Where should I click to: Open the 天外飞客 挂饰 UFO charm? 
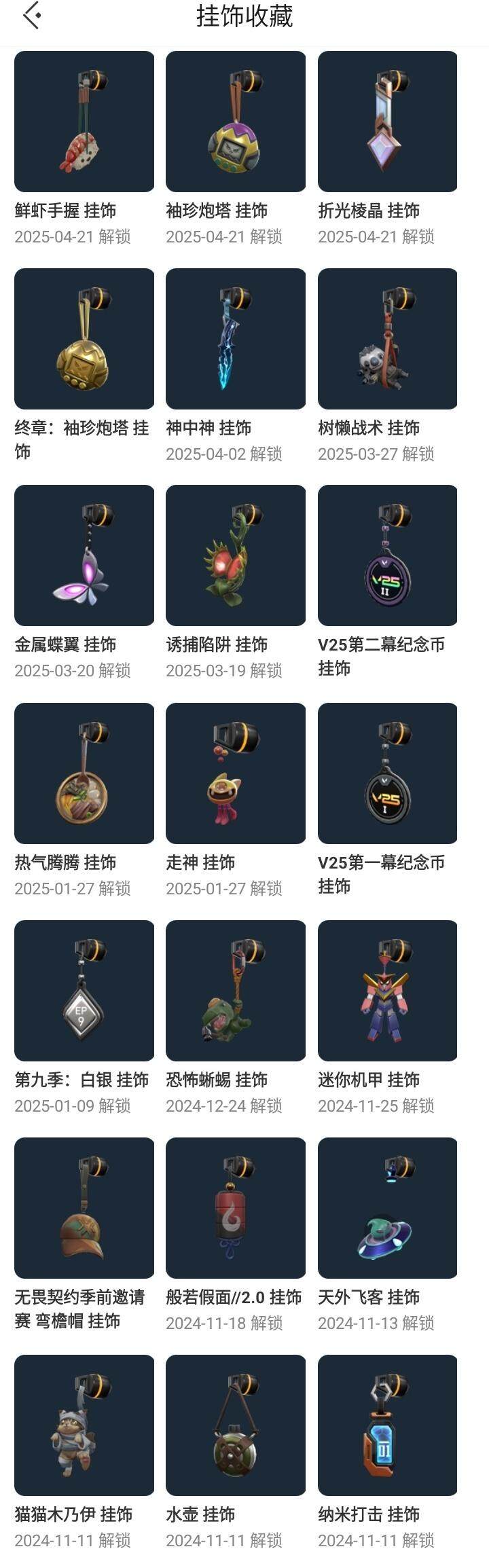click(387, 1208)
